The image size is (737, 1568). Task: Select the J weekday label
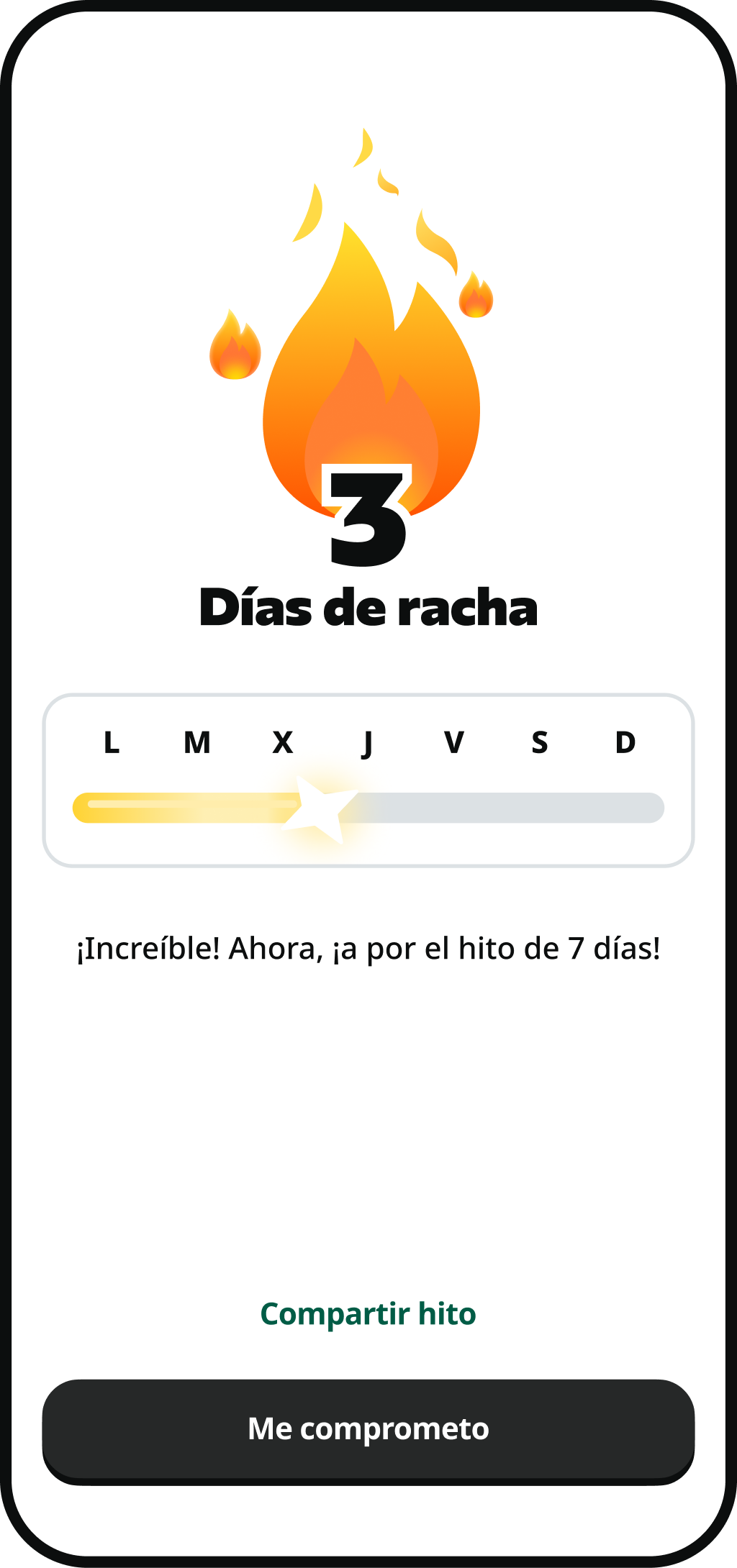coord(368,742)
